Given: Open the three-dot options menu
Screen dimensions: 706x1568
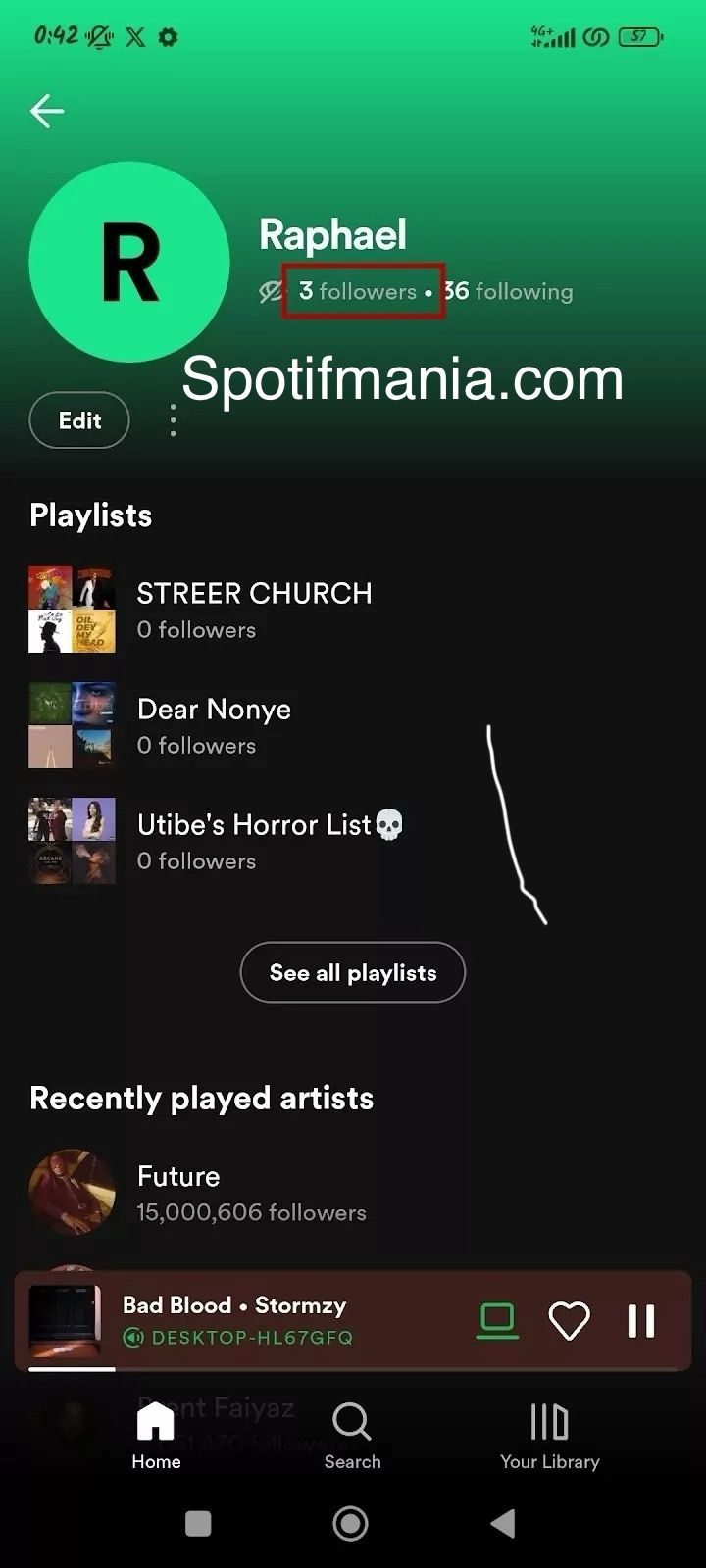Looking at the screenshot, I should point(173,419).
